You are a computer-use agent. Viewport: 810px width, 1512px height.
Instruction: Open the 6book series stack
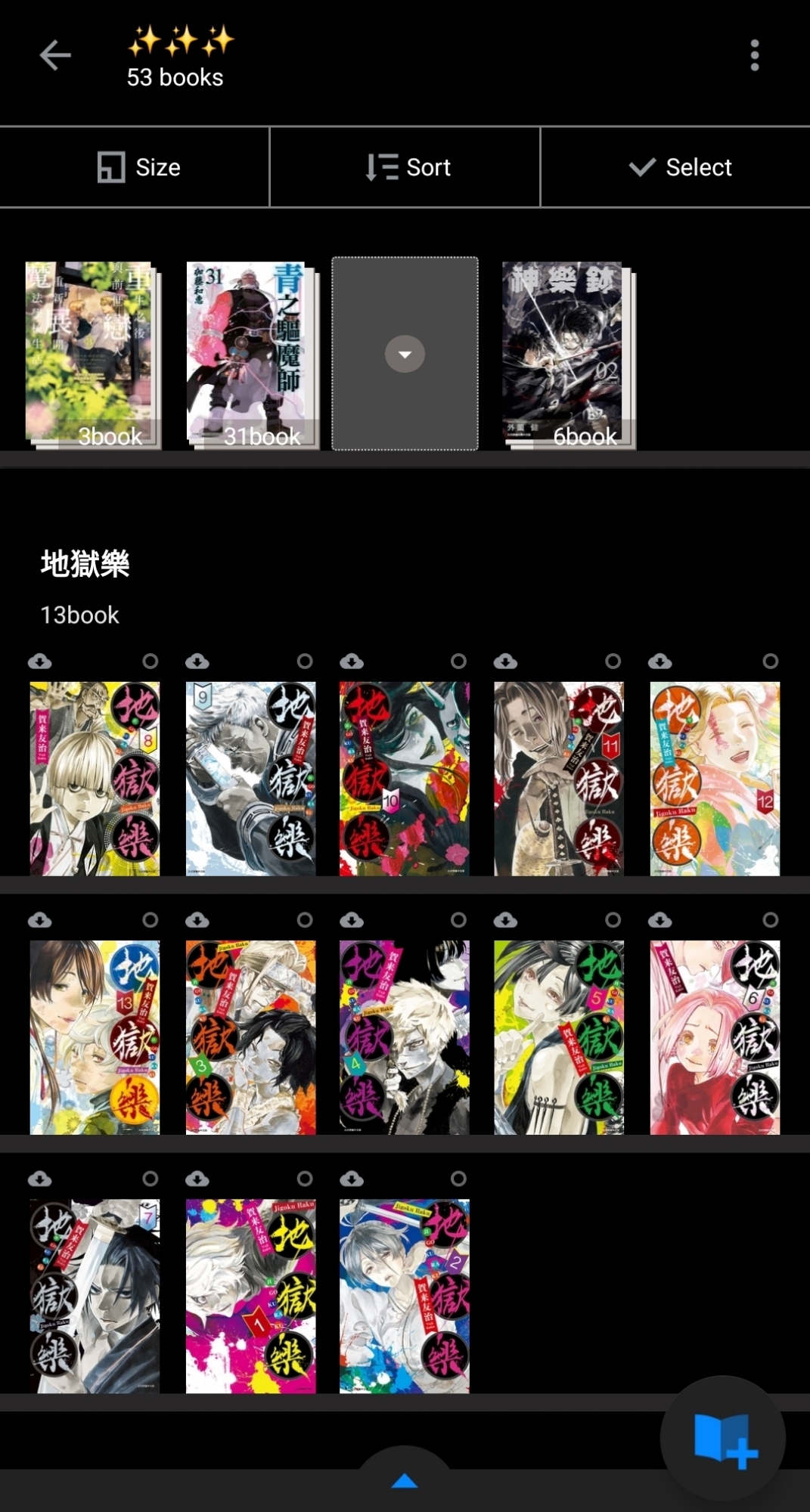coord(567,354)
